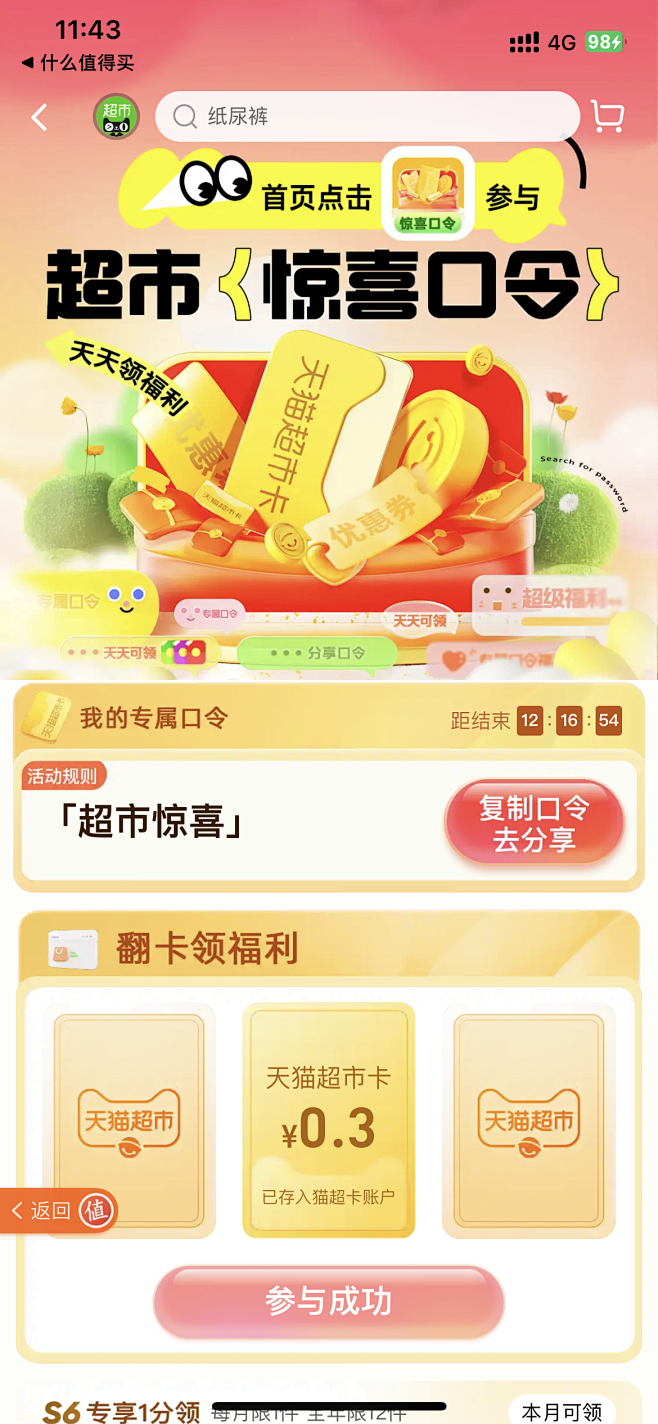This screenshot has width=658, height=1424.
Task: View the 活动规则 activity rules
Action: coord(63,776)
